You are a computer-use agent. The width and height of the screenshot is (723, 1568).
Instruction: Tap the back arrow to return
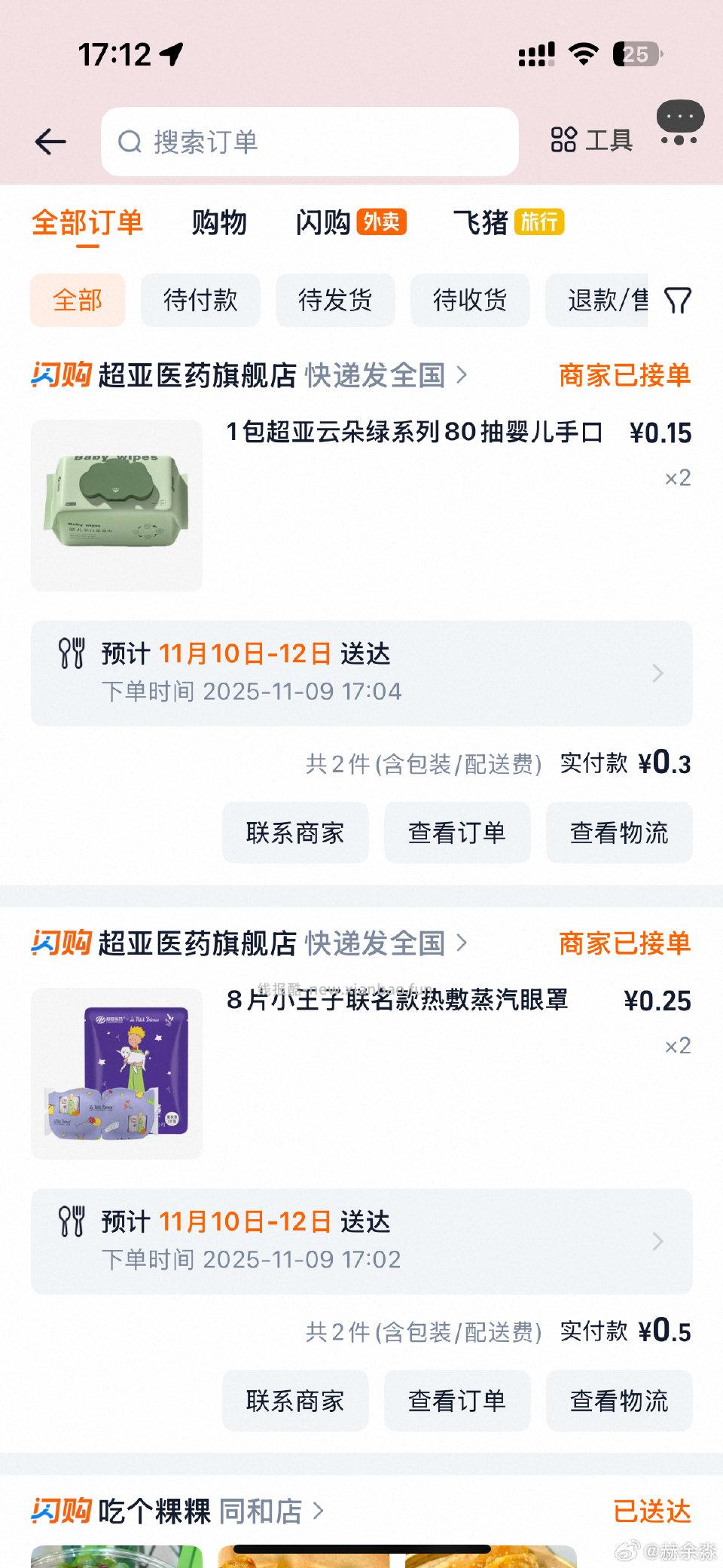coord(50,141)
